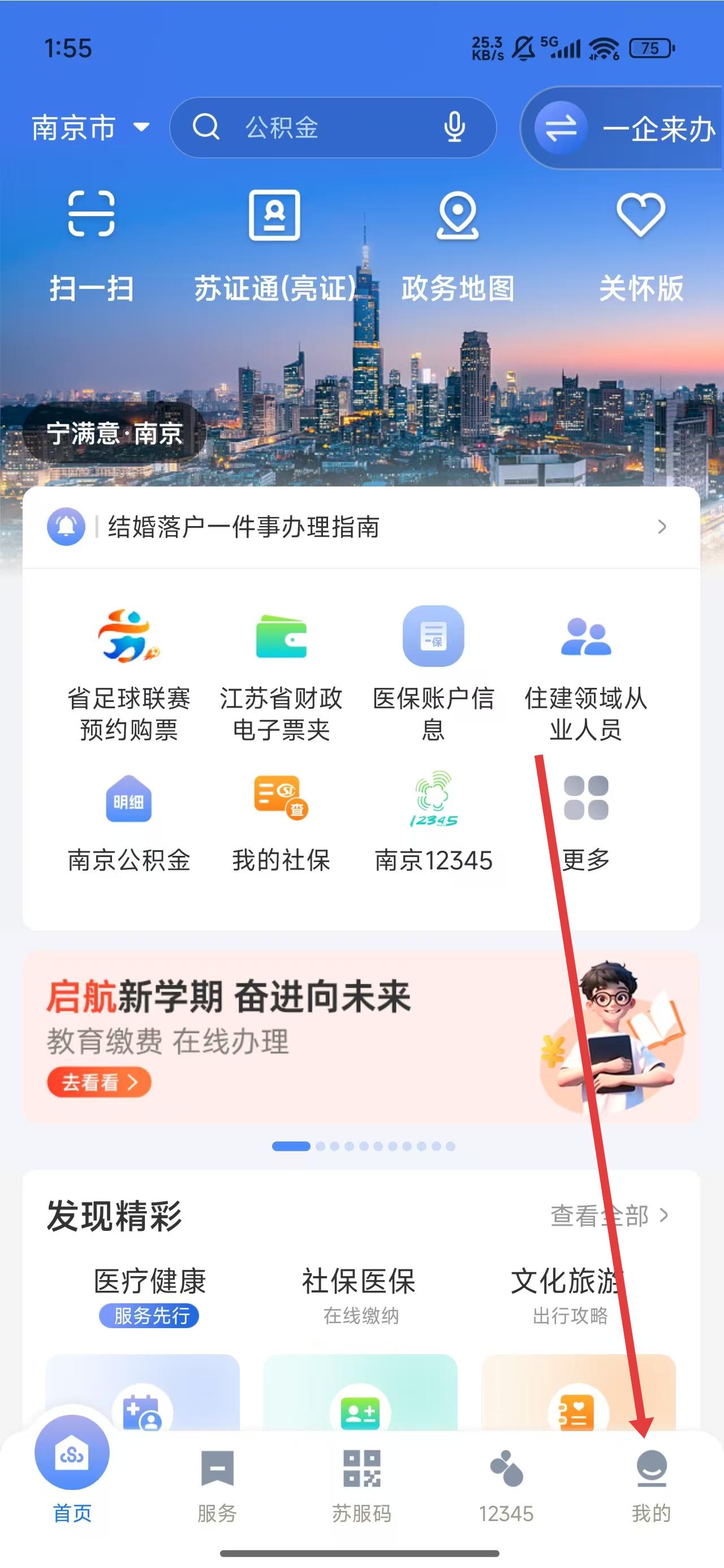Open the 南京市 city selector dropdown
The image size is (724, 1568).
click(x=90, y=128)
